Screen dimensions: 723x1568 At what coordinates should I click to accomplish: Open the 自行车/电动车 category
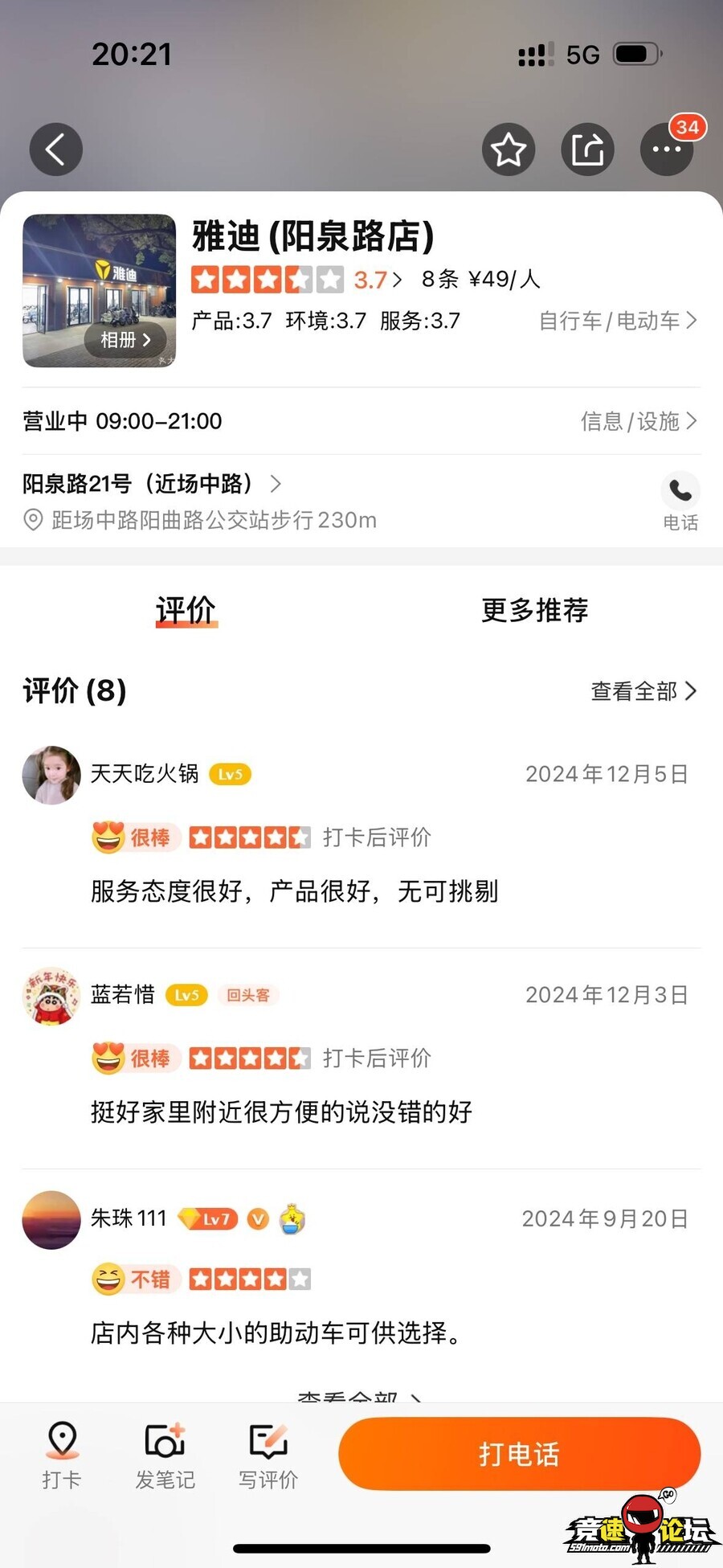617,321
